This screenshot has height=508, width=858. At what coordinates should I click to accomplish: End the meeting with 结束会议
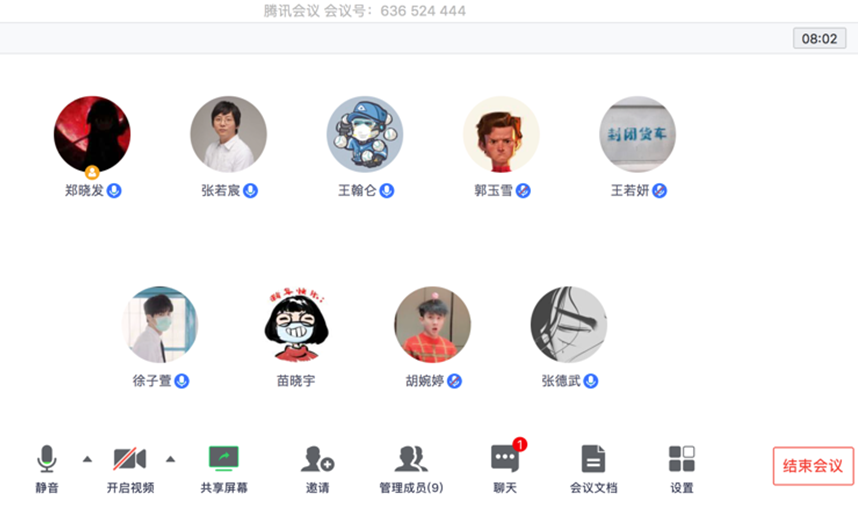click(x=813, y=466)
